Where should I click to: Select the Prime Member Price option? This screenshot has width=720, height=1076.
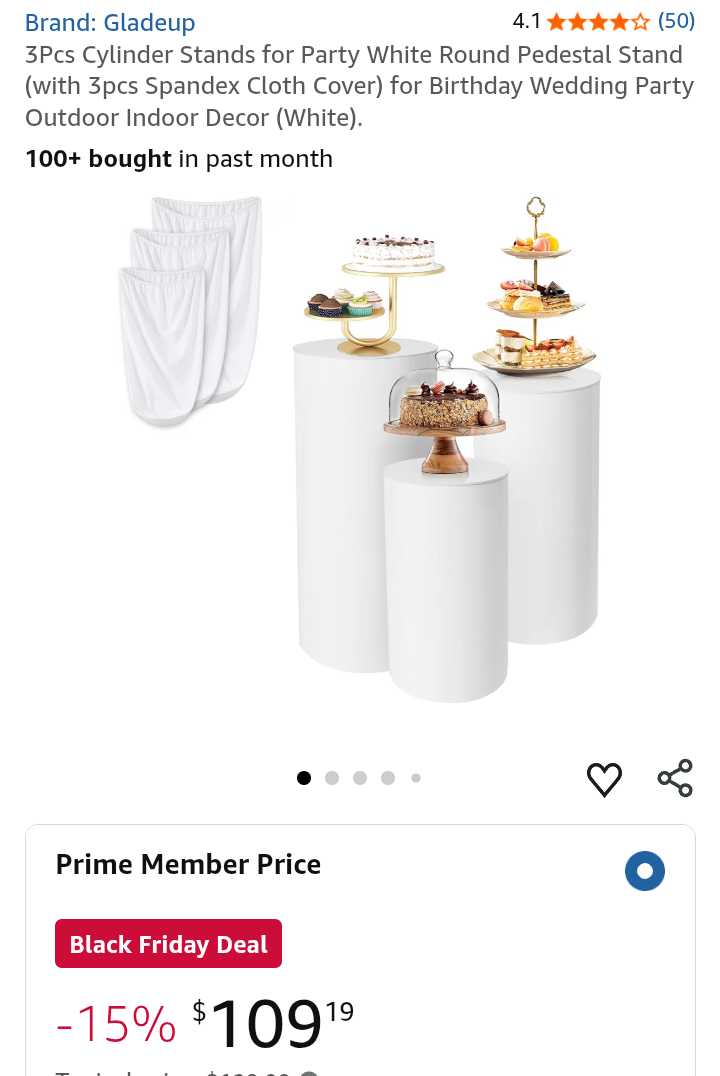tap(644, 870)
